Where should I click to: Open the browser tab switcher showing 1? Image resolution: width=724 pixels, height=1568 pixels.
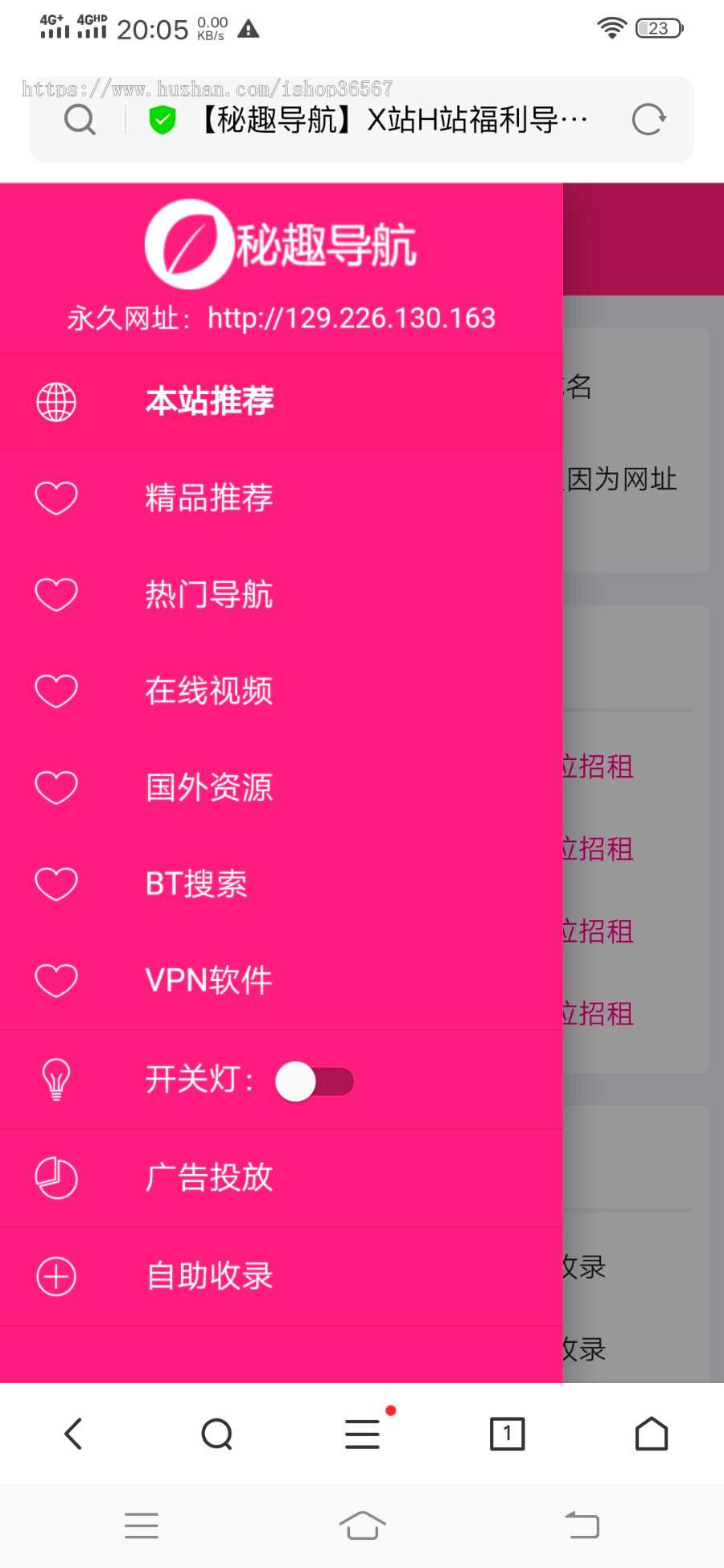pyautogui.click(x=507, y=1432)
